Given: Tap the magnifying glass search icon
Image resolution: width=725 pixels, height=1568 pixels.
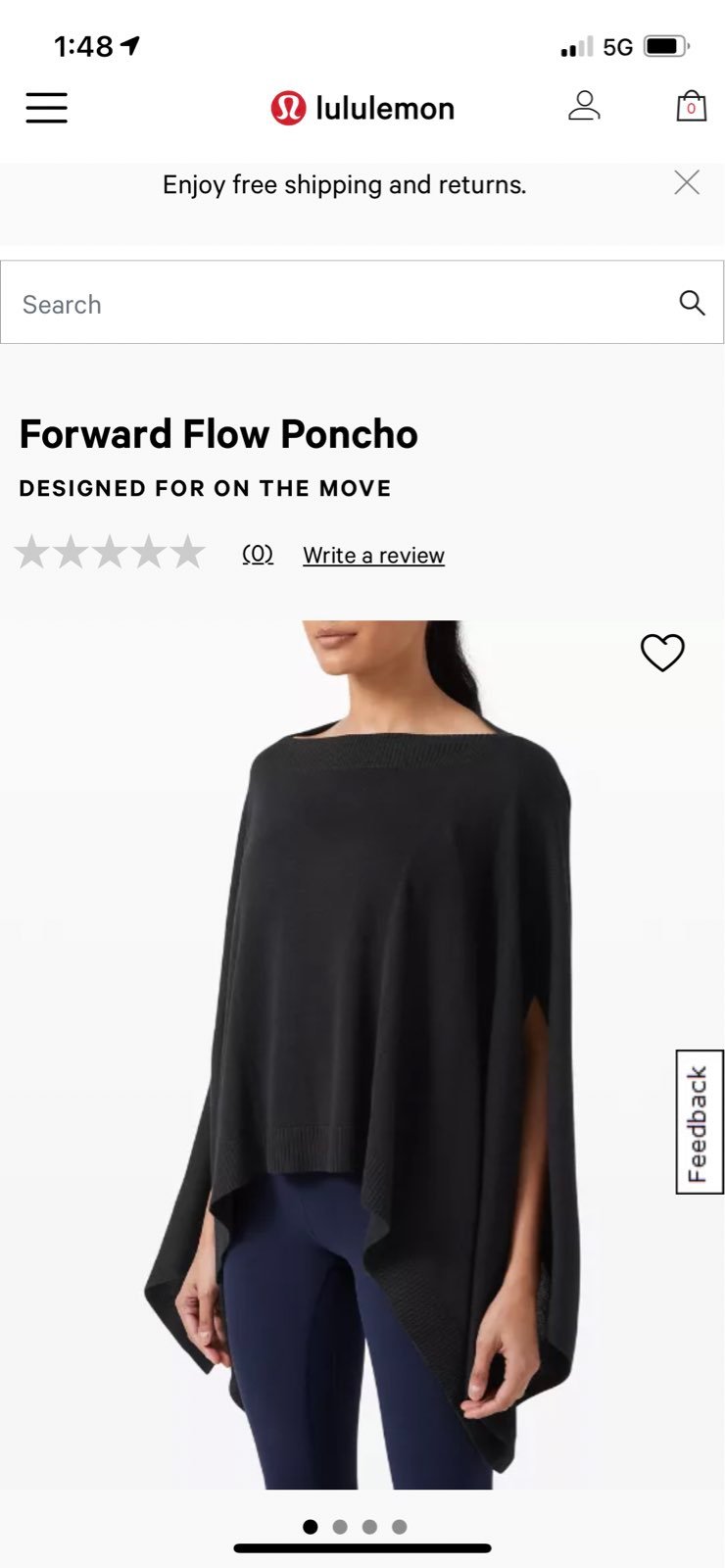Looking at the screenshot, I should [x=692, y=303].
